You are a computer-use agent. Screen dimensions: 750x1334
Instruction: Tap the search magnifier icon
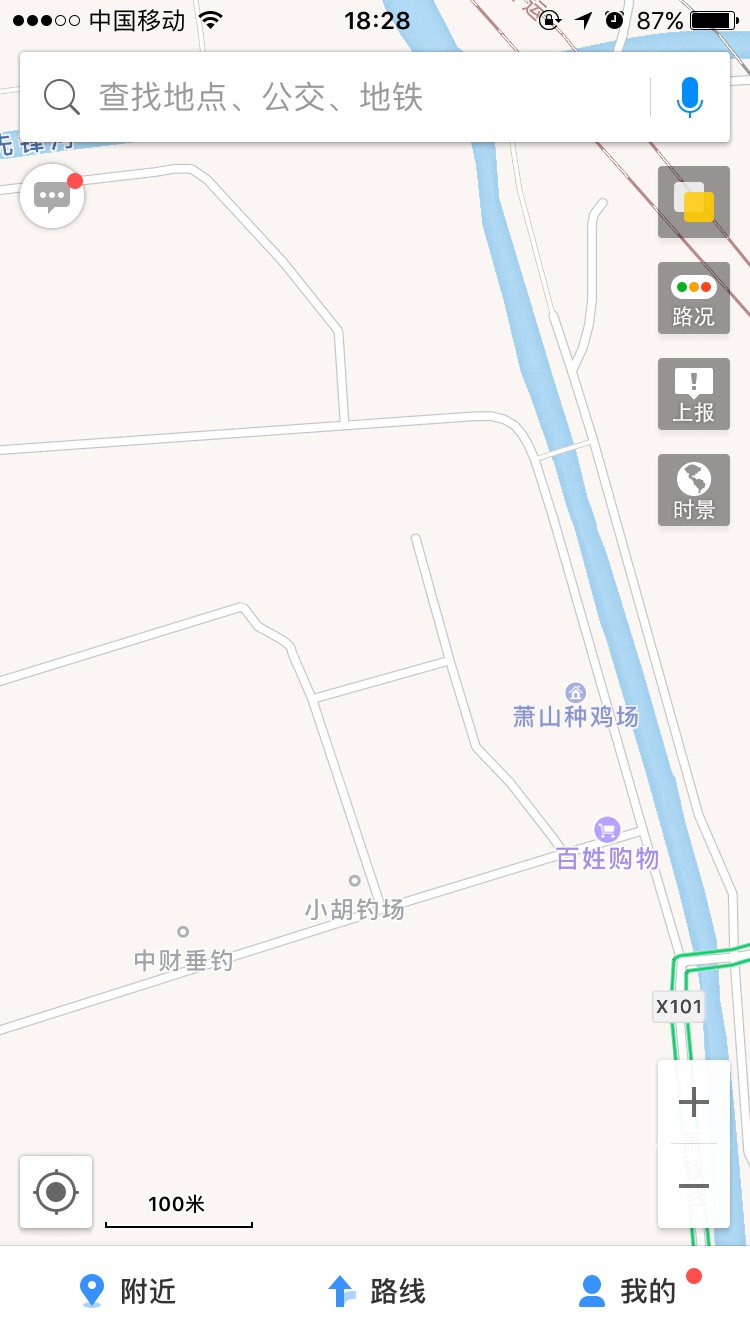coord(61,96)
